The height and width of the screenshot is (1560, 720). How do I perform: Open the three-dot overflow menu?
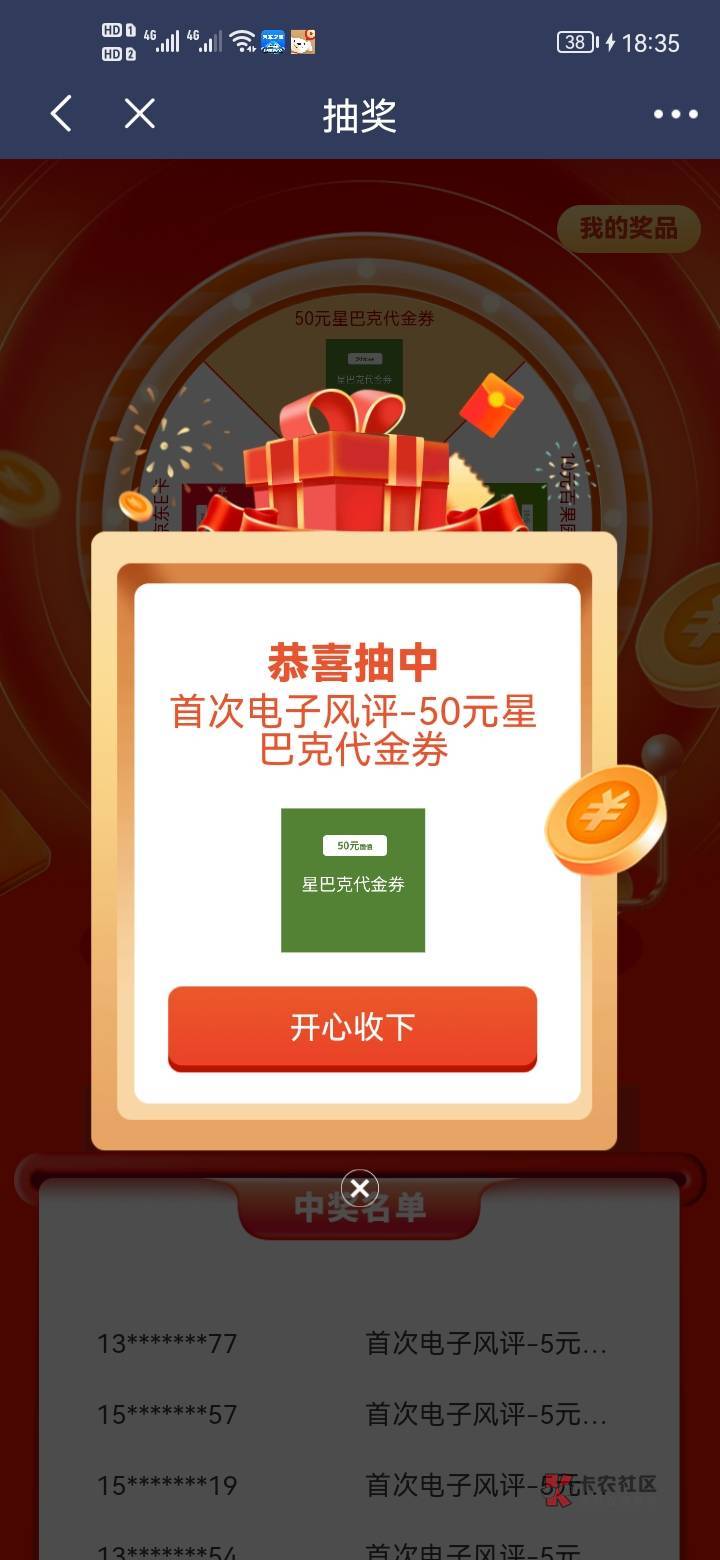(676, 114)
